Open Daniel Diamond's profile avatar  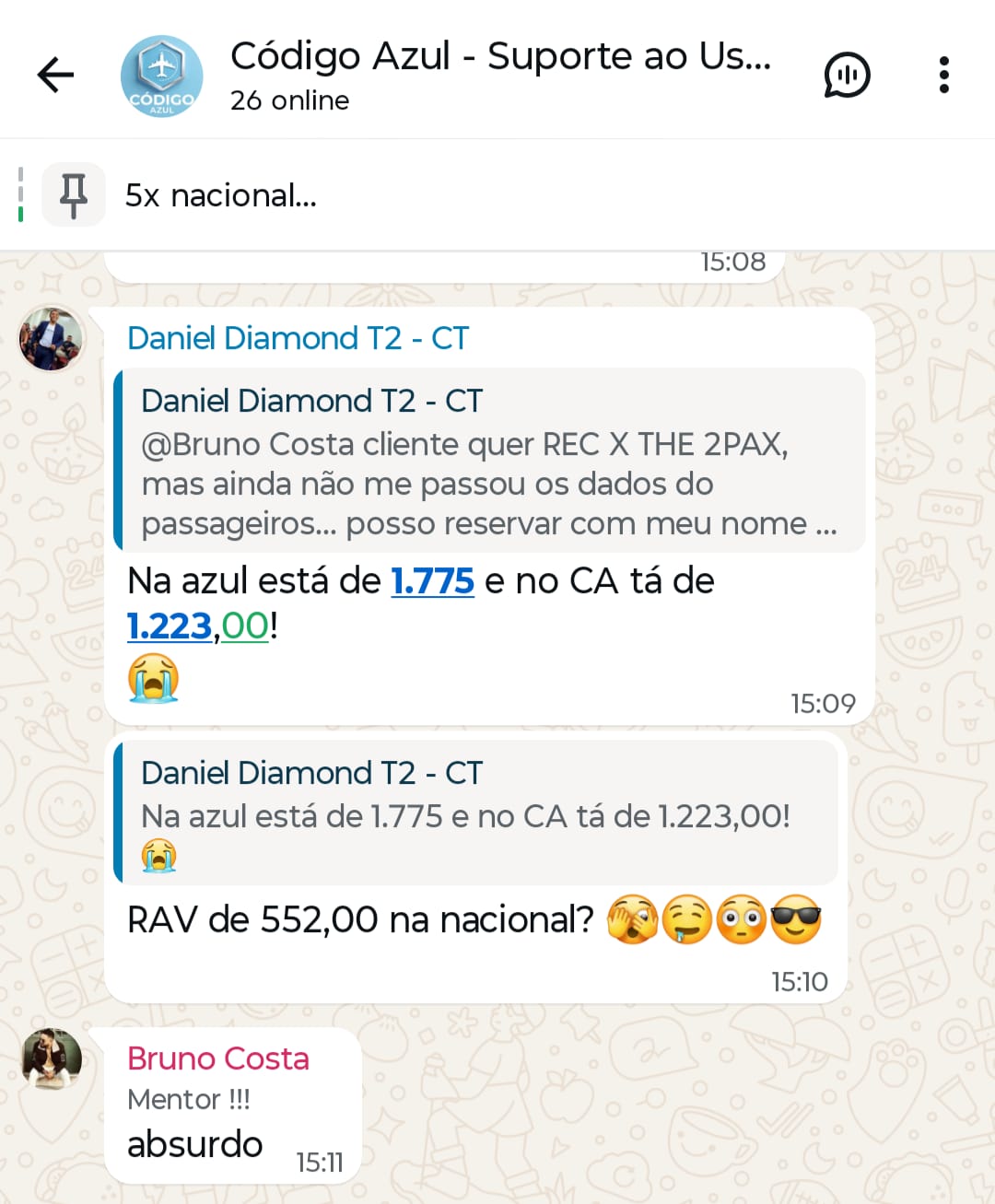point(50,339)
